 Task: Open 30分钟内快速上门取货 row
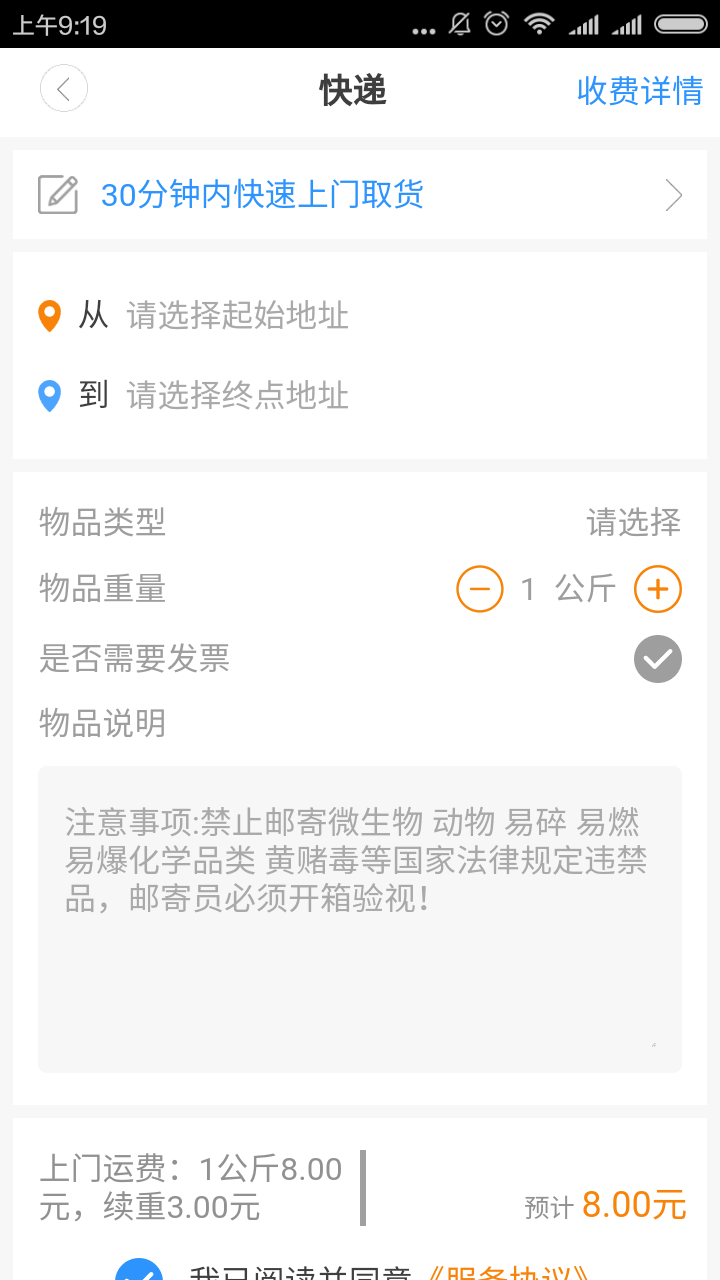(x=360, y=194)
